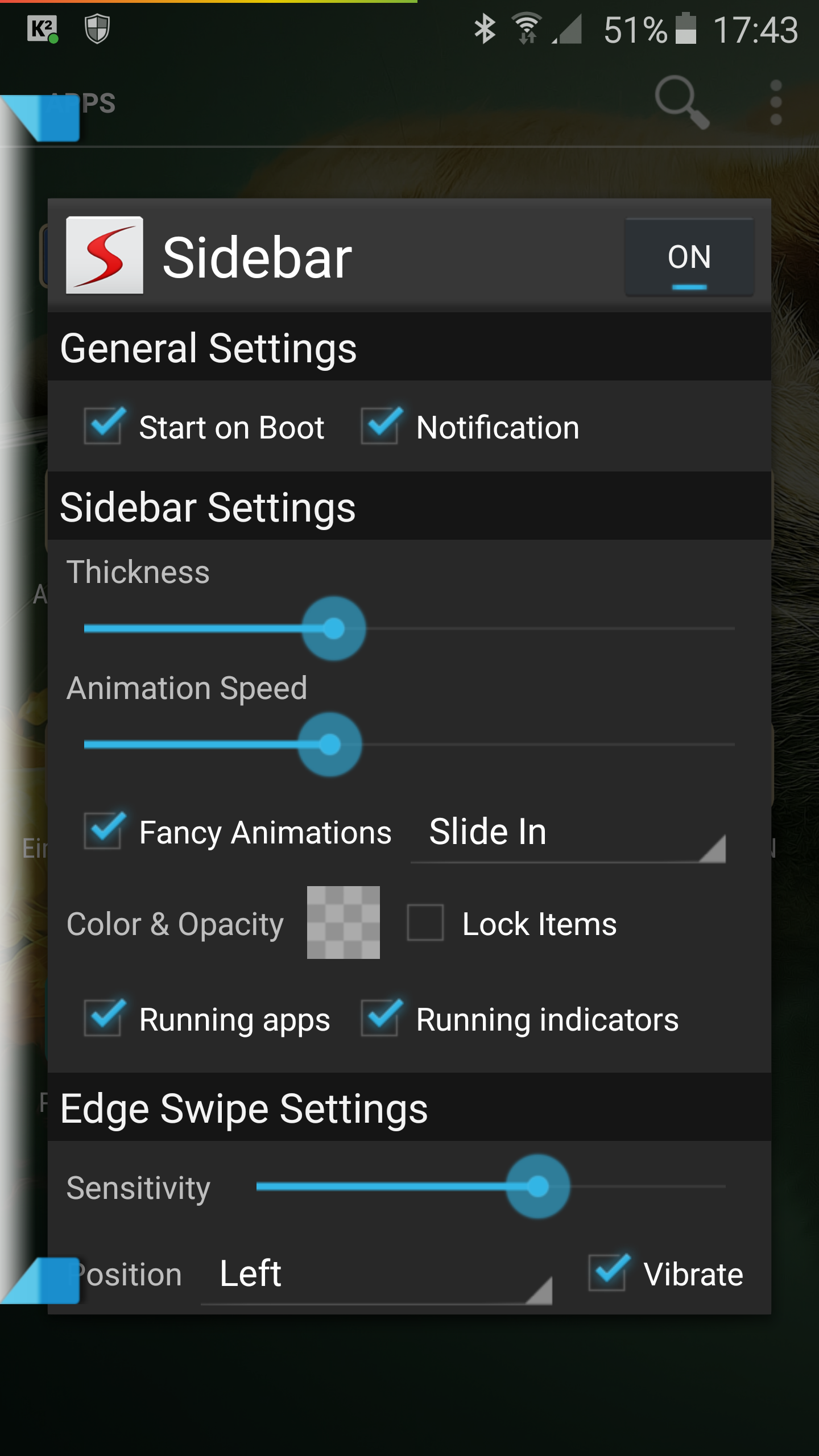Turn off the Sidebar ON switch

point(689,257)
